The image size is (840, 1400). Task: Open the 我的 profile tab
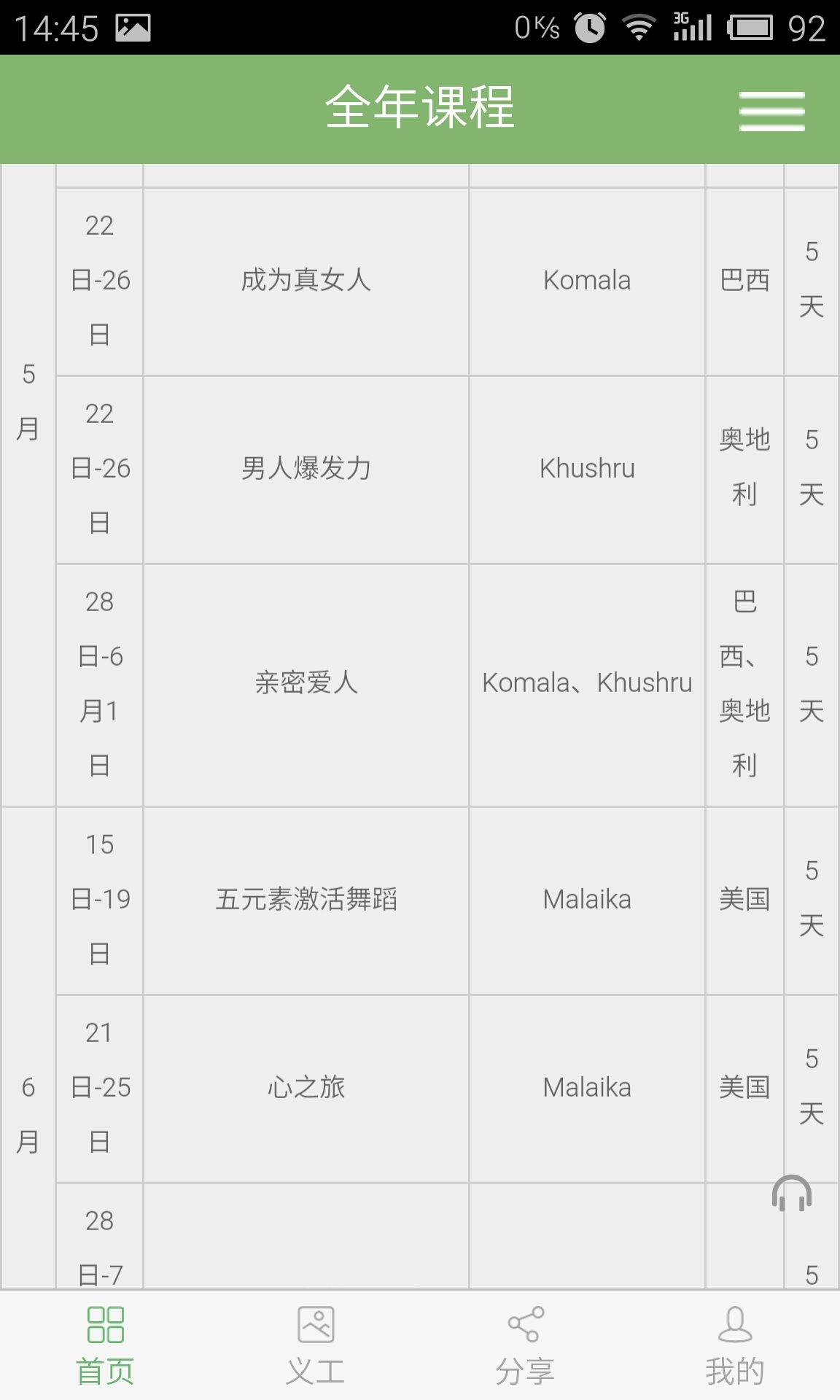point(734,1345)
